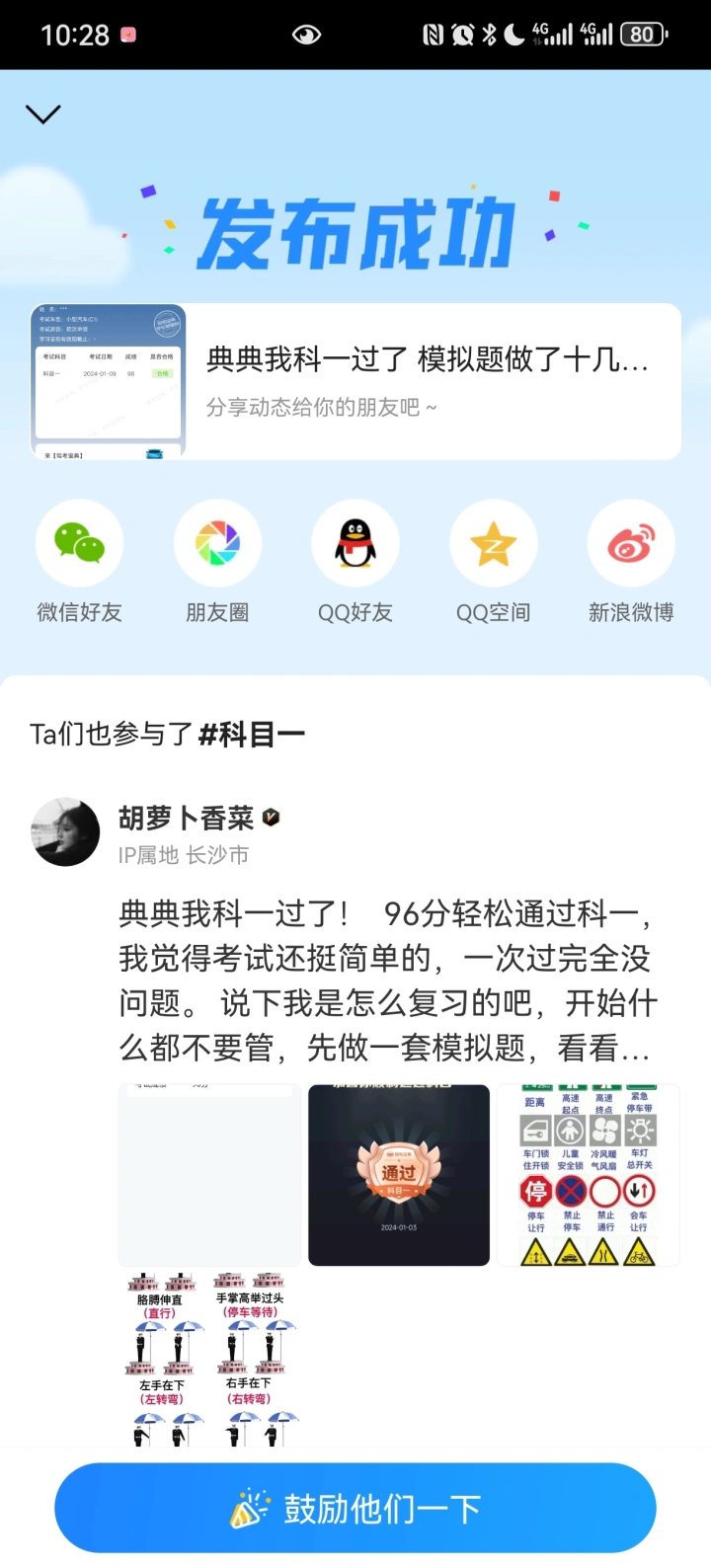Open the published post preview card

355,381
